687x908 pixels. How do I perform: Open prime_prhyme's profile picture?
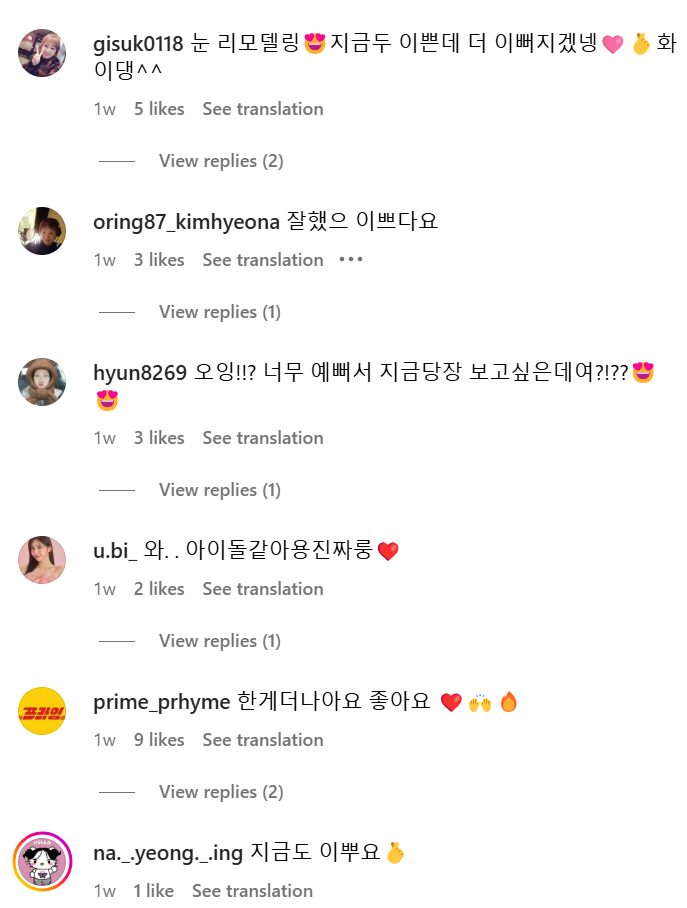[42, 711]
